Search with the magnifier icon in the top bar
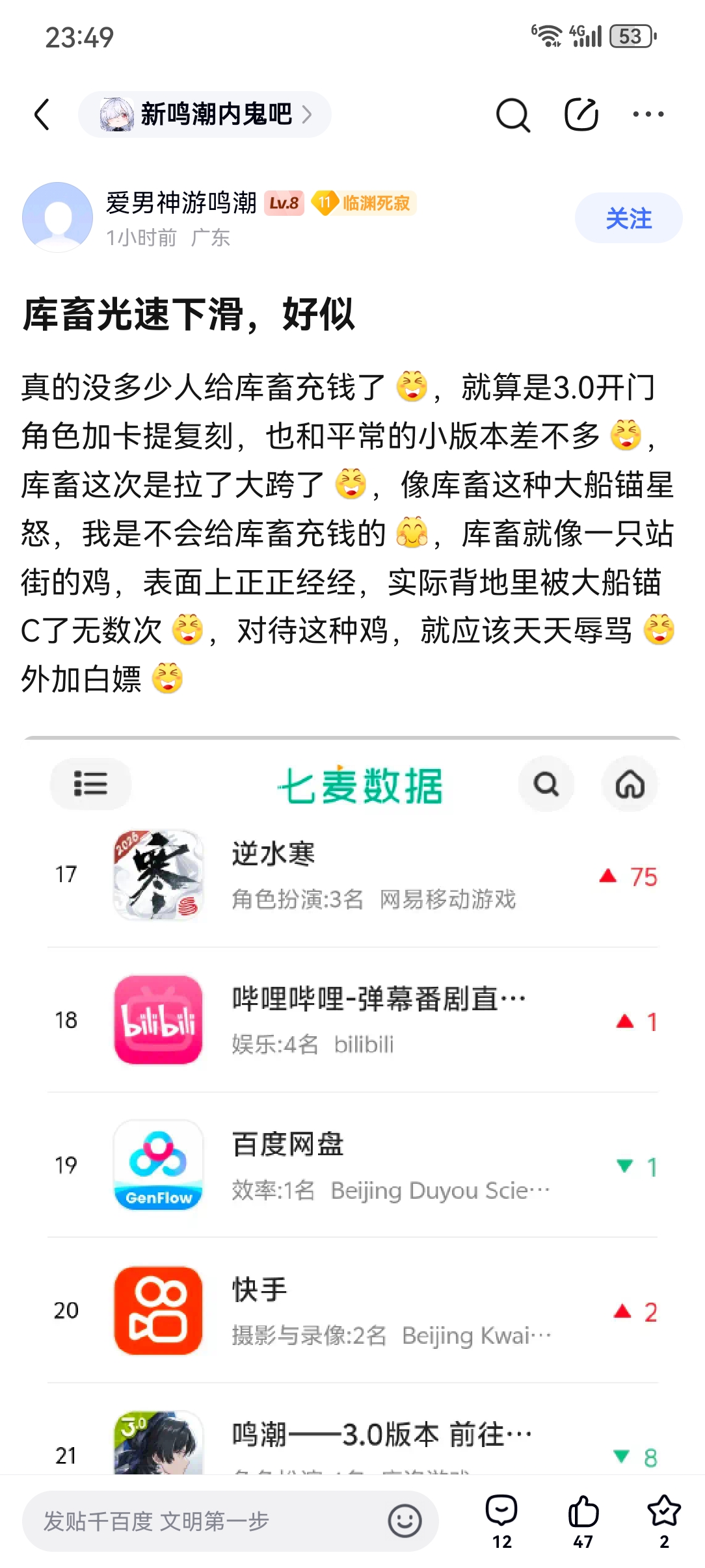Screen dimensions: 705x1568 pyautogui.click(x=512, y=115)
